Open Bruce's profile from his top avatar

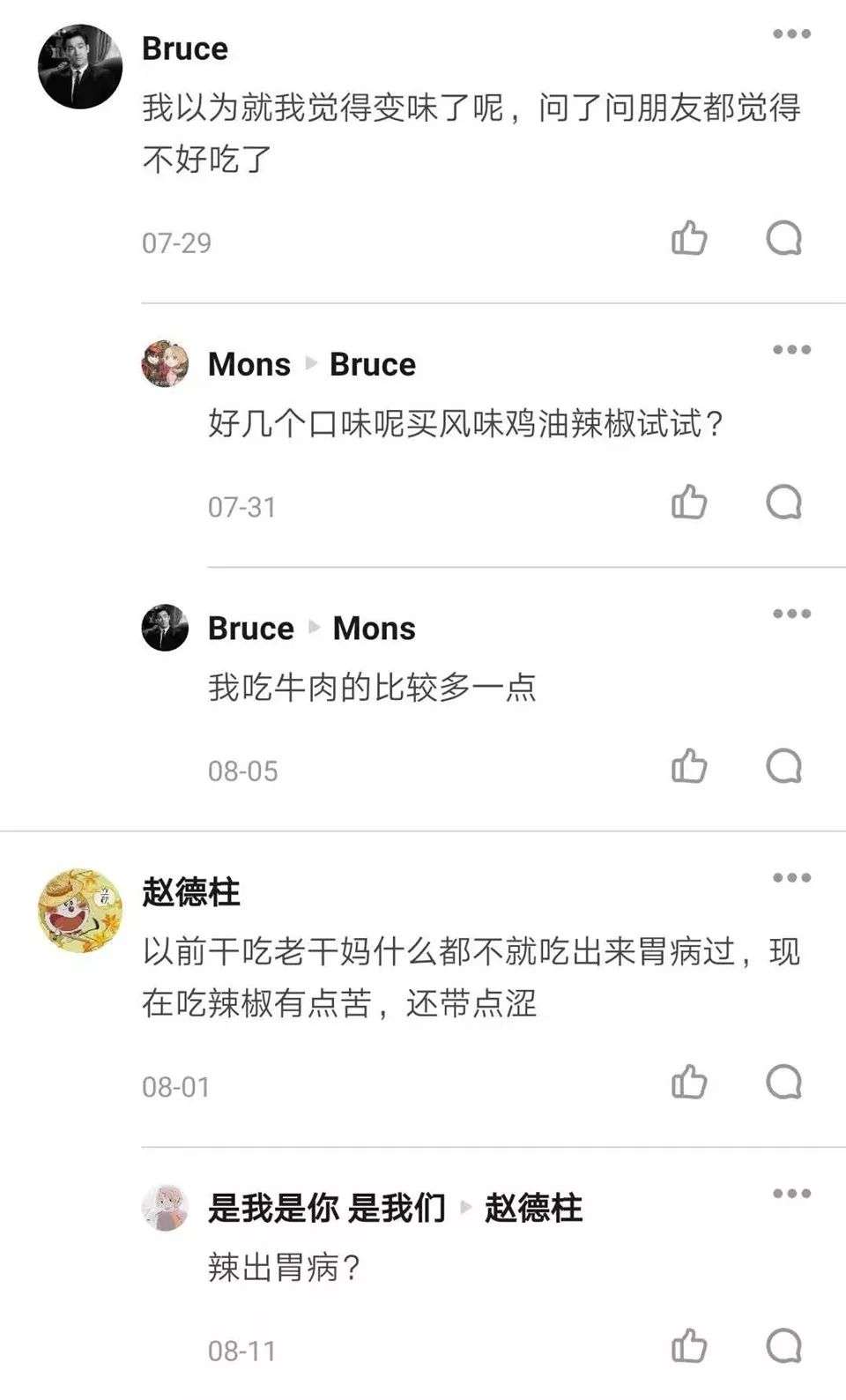(80, 67)
